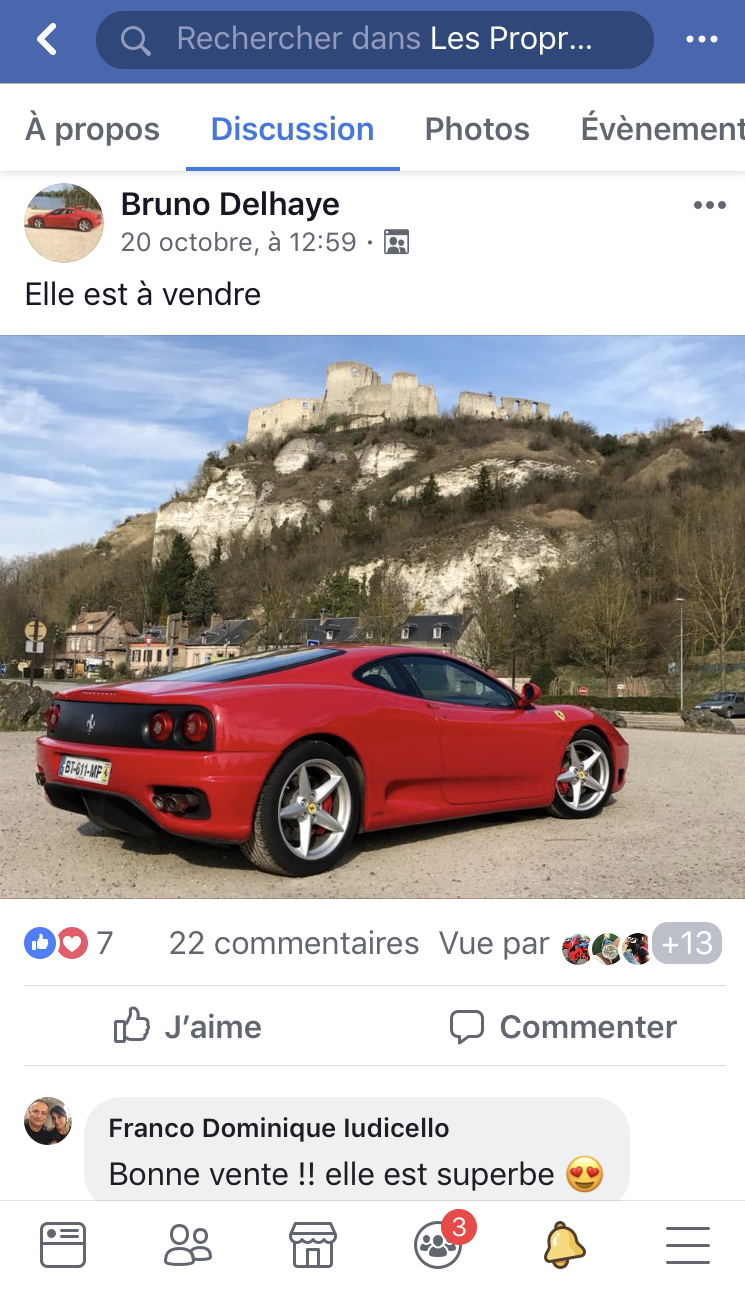Go back using the top-left arrow

pos(46,40)
